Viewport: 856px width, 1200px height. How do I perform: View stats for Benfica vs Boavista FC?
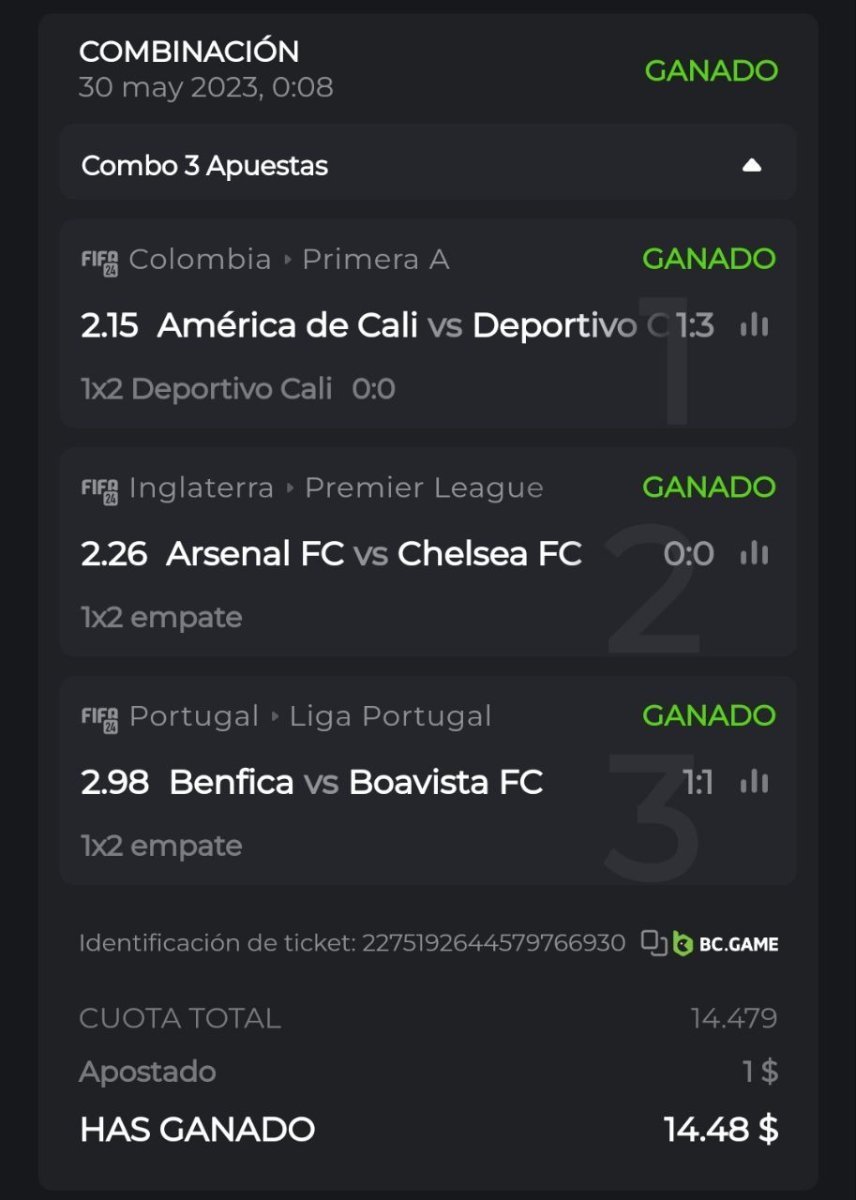click(753, 782)
